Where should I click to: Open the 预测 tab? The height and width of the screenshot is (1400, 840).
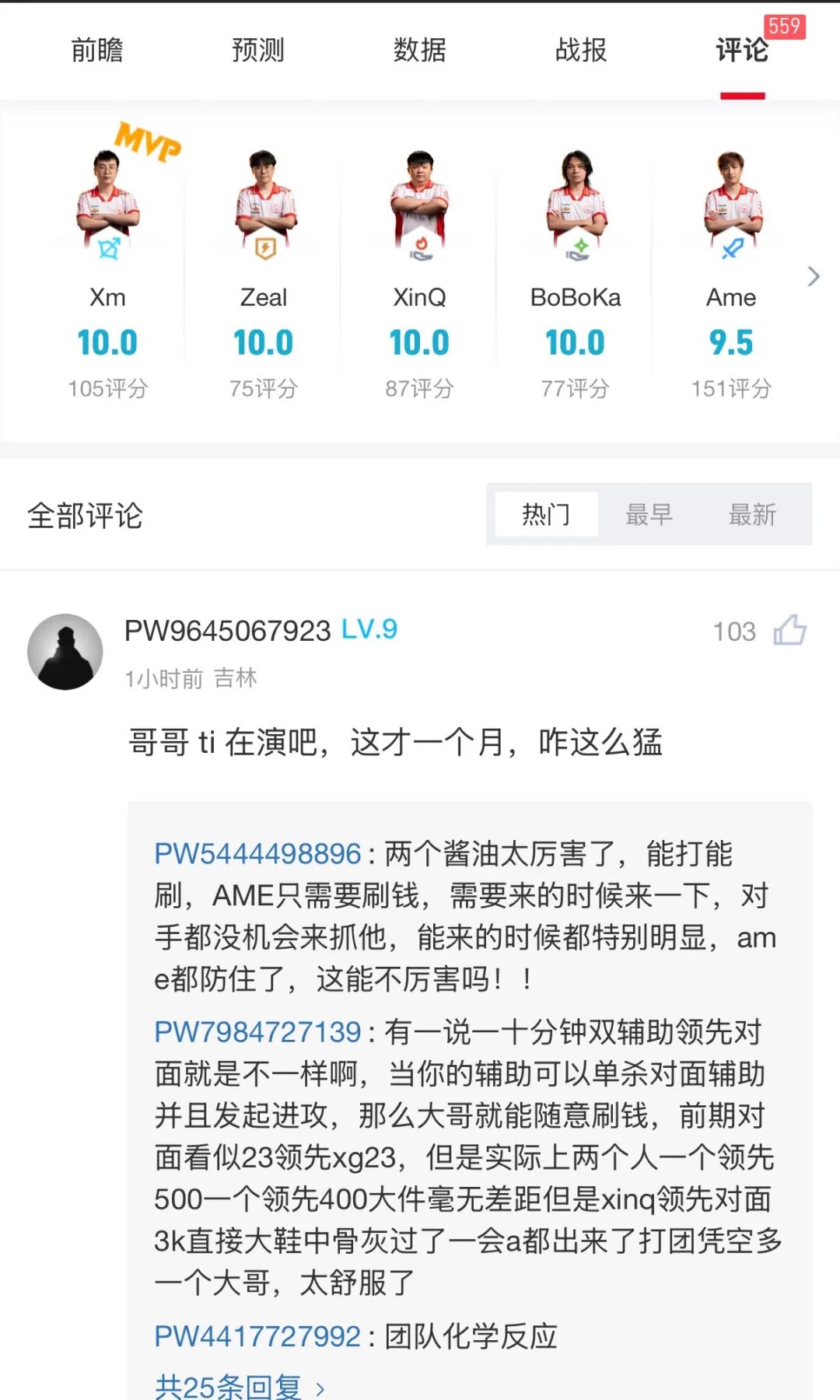pos(258,51)
